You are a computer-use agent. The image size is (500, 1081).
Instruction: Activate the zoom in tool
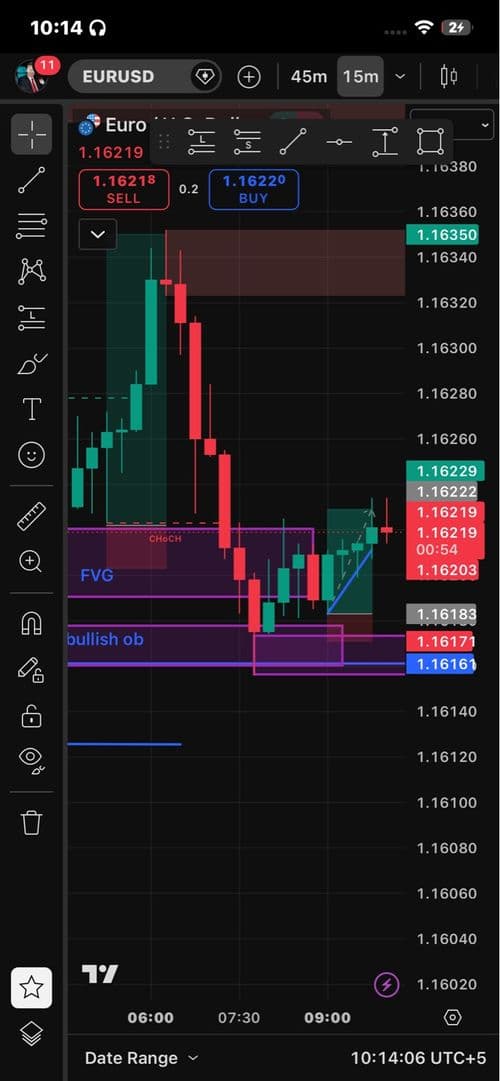pyautogui.click(x=32, y=562)
